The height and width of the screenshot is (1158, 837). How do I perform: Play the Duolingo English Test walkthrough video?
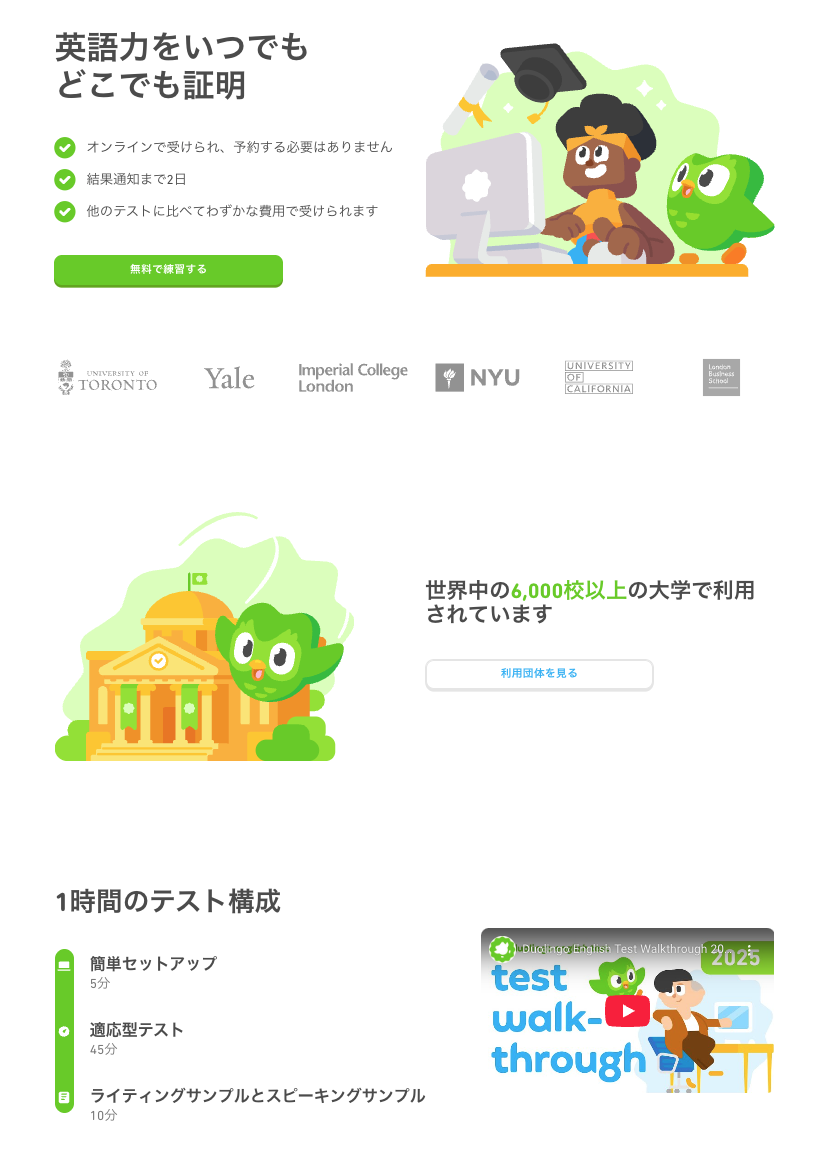[x=627, y=1011]
